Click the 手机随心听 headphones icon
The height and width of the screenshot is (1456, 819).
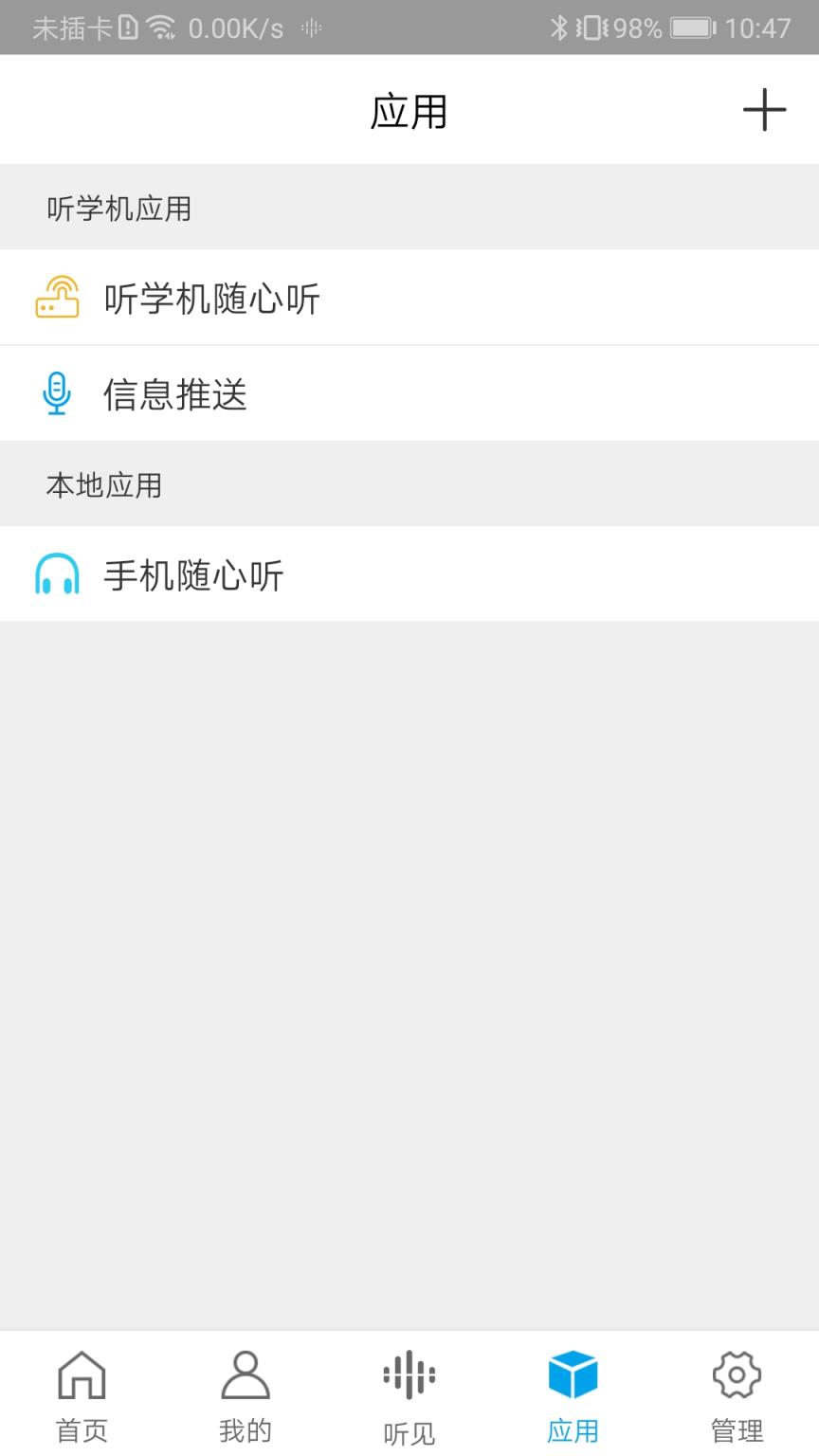[x=55, y=574]
